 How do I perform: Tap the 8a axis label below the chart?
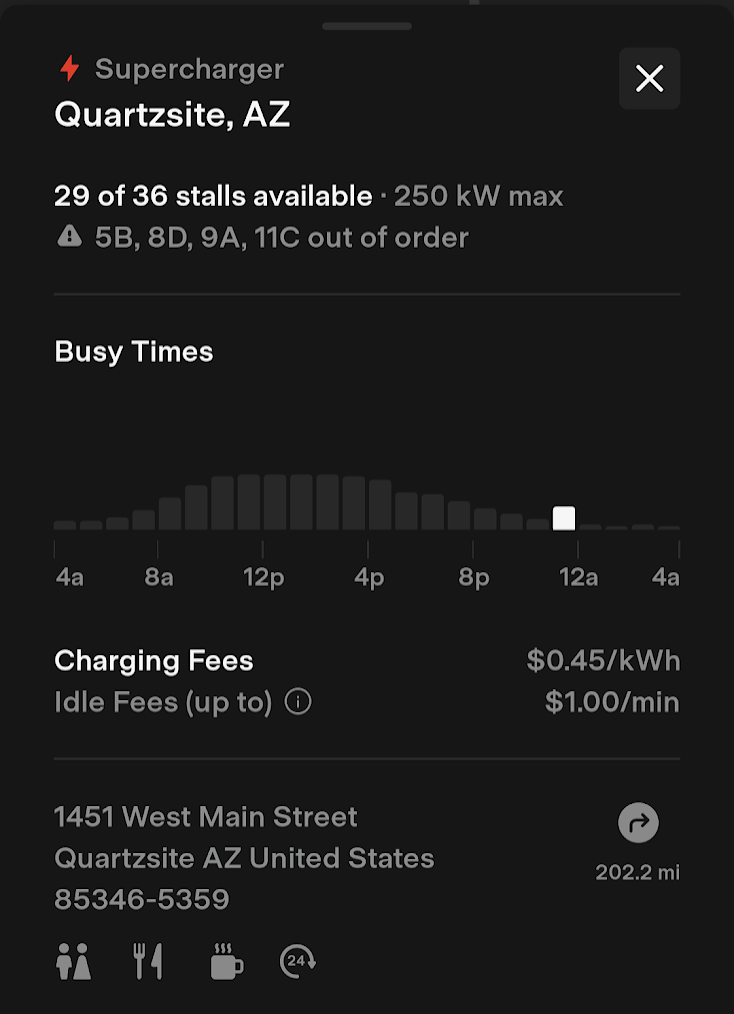tap(157, 576)
